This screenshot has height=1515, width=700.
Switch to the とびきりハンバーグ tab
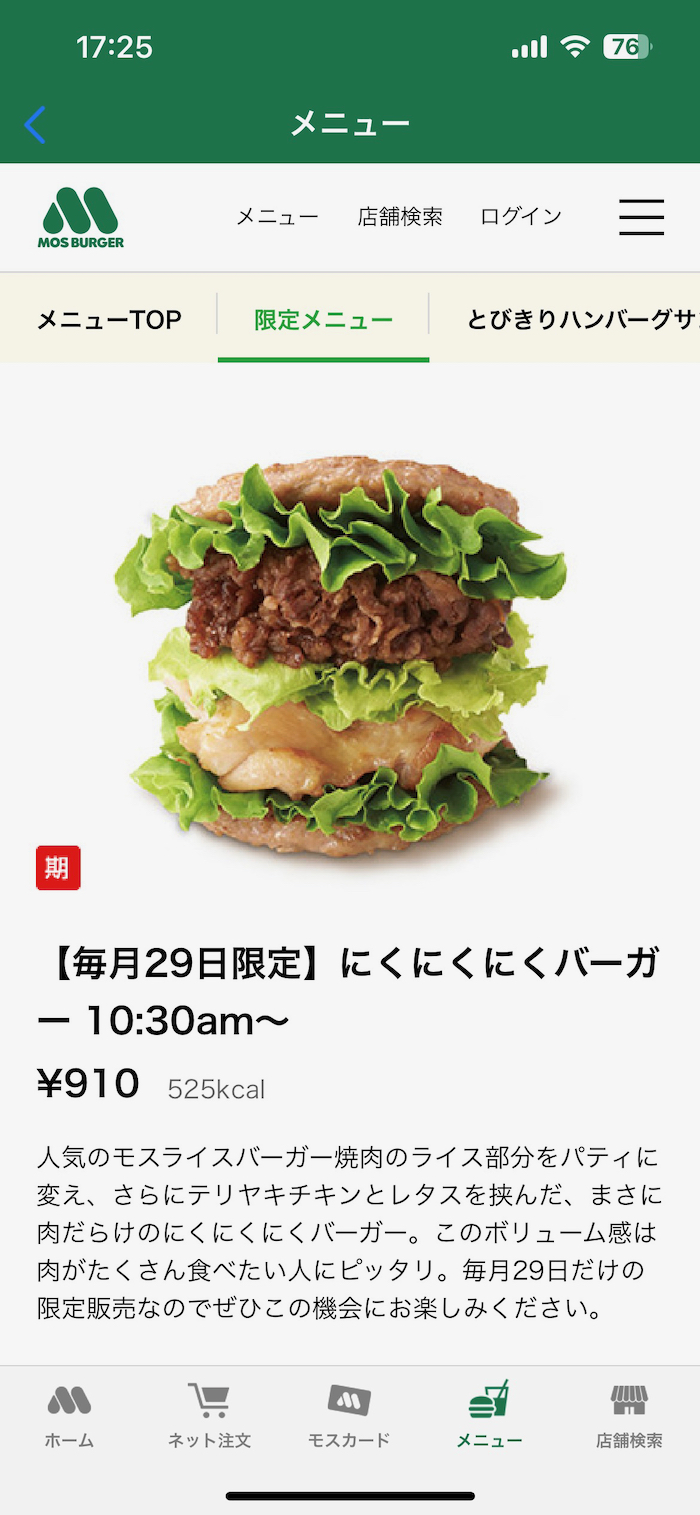pos(582,320)
